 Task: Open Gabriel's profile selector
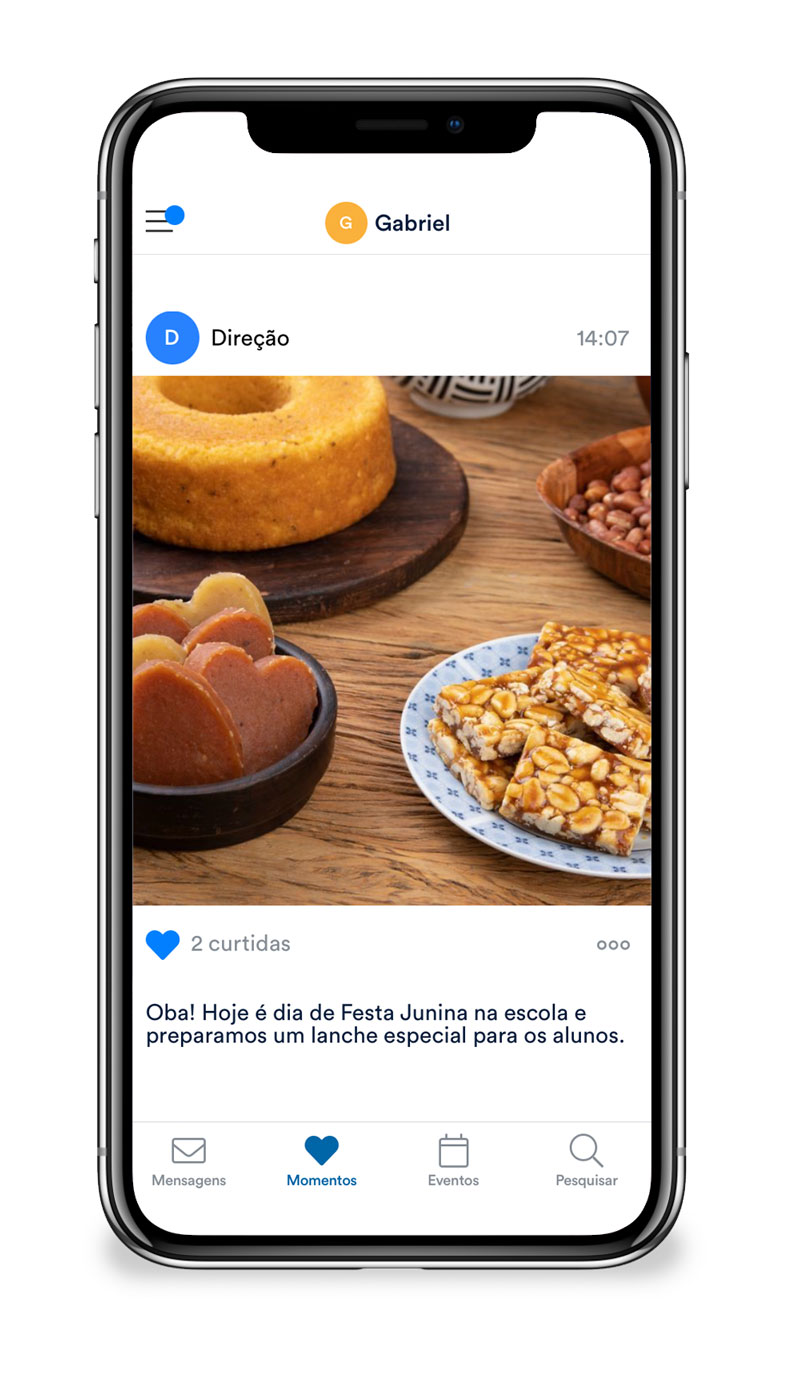(388, 223)
